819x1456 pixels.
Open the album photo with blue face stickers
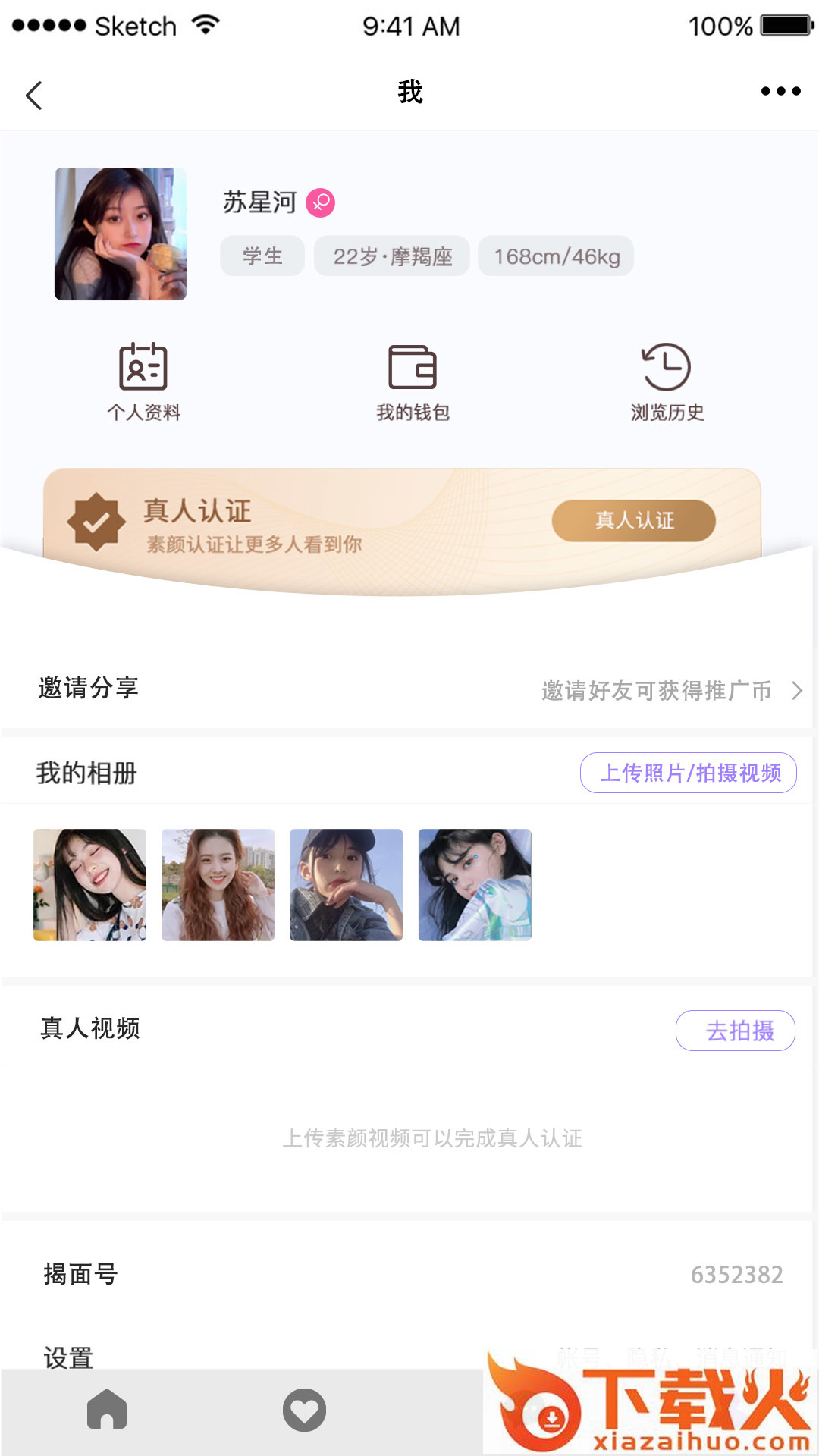[x=475, y=885]
